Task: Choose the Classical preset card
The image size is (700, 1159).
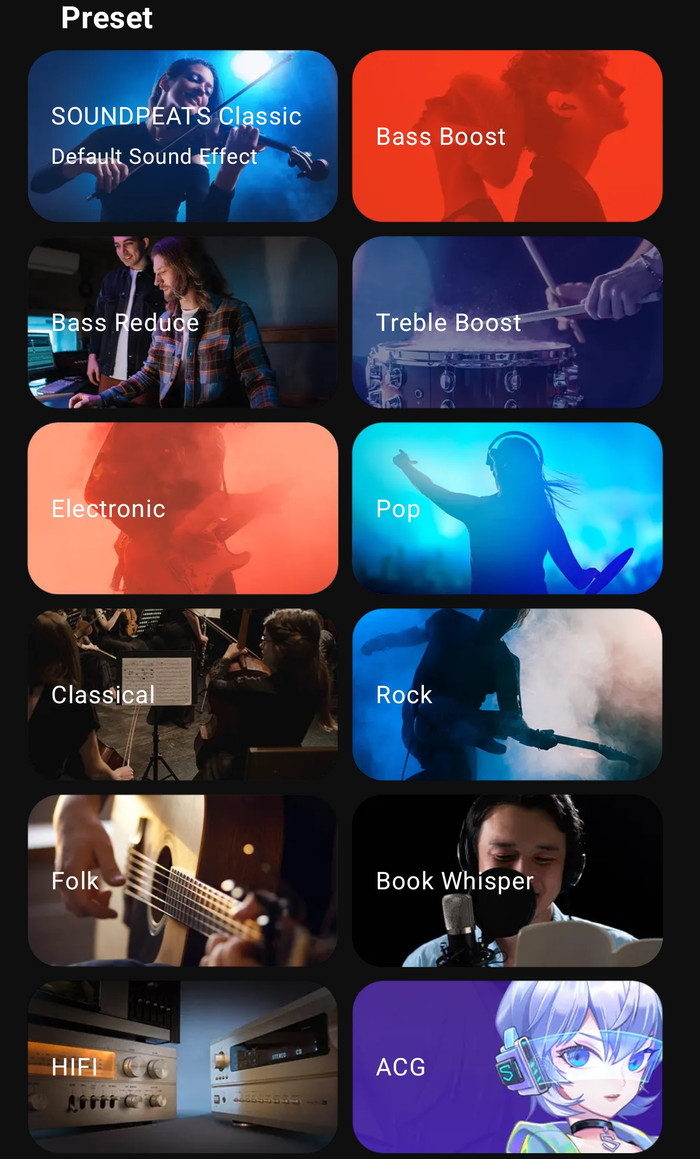Action: point(182,694)
